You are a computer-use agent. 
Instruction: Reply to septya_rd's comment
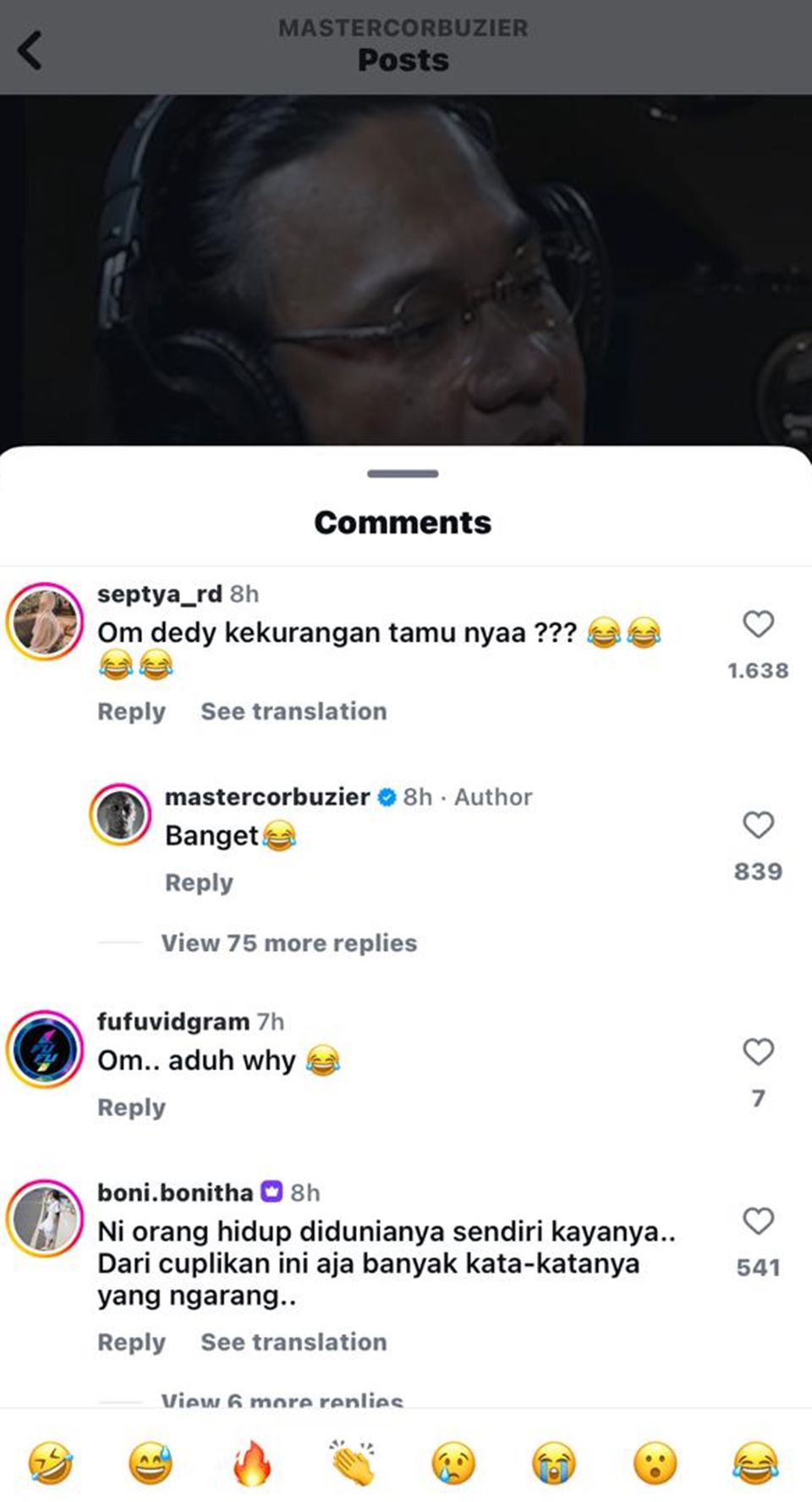coord(131,712)
